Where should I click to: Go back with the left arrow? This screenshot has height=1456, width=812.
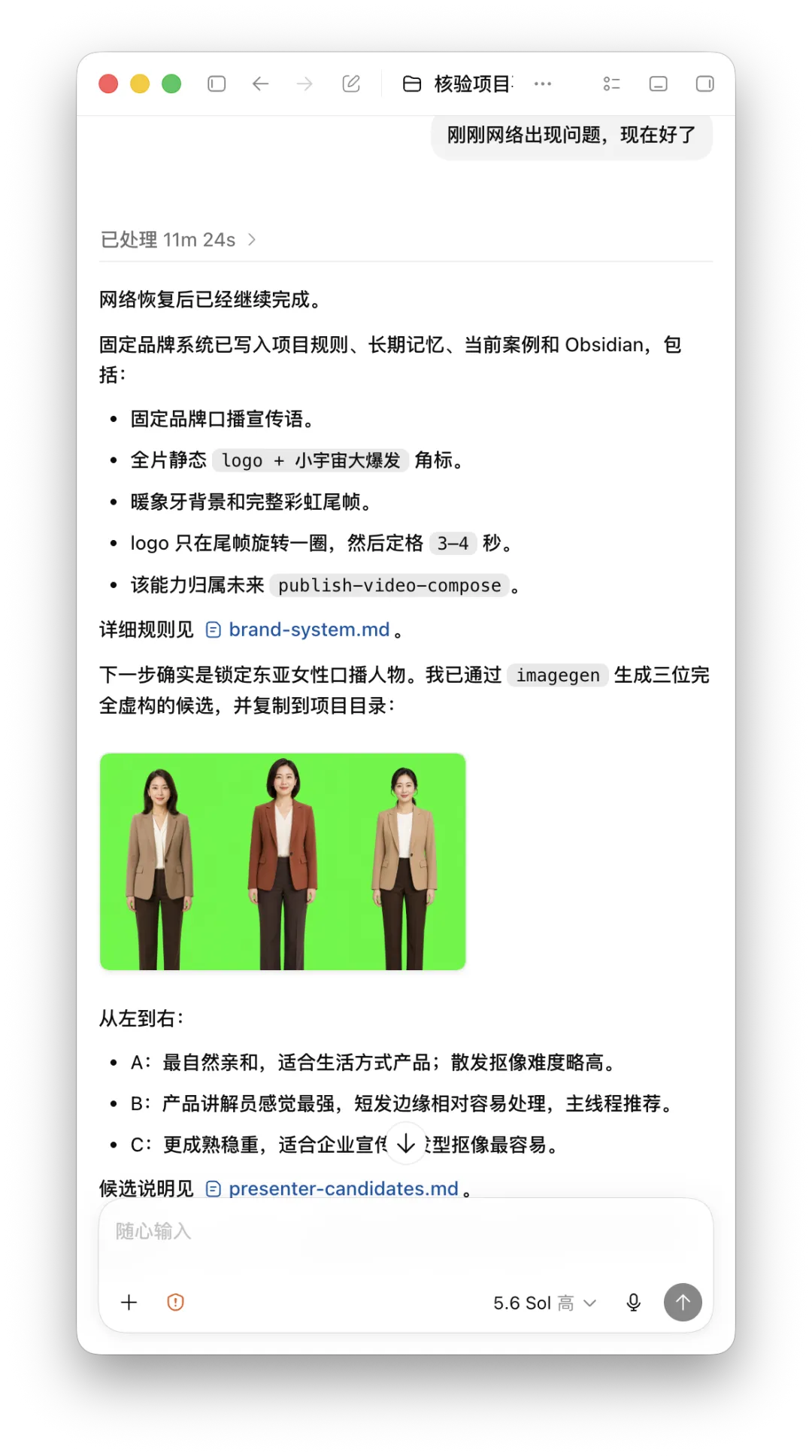point(261,83)
